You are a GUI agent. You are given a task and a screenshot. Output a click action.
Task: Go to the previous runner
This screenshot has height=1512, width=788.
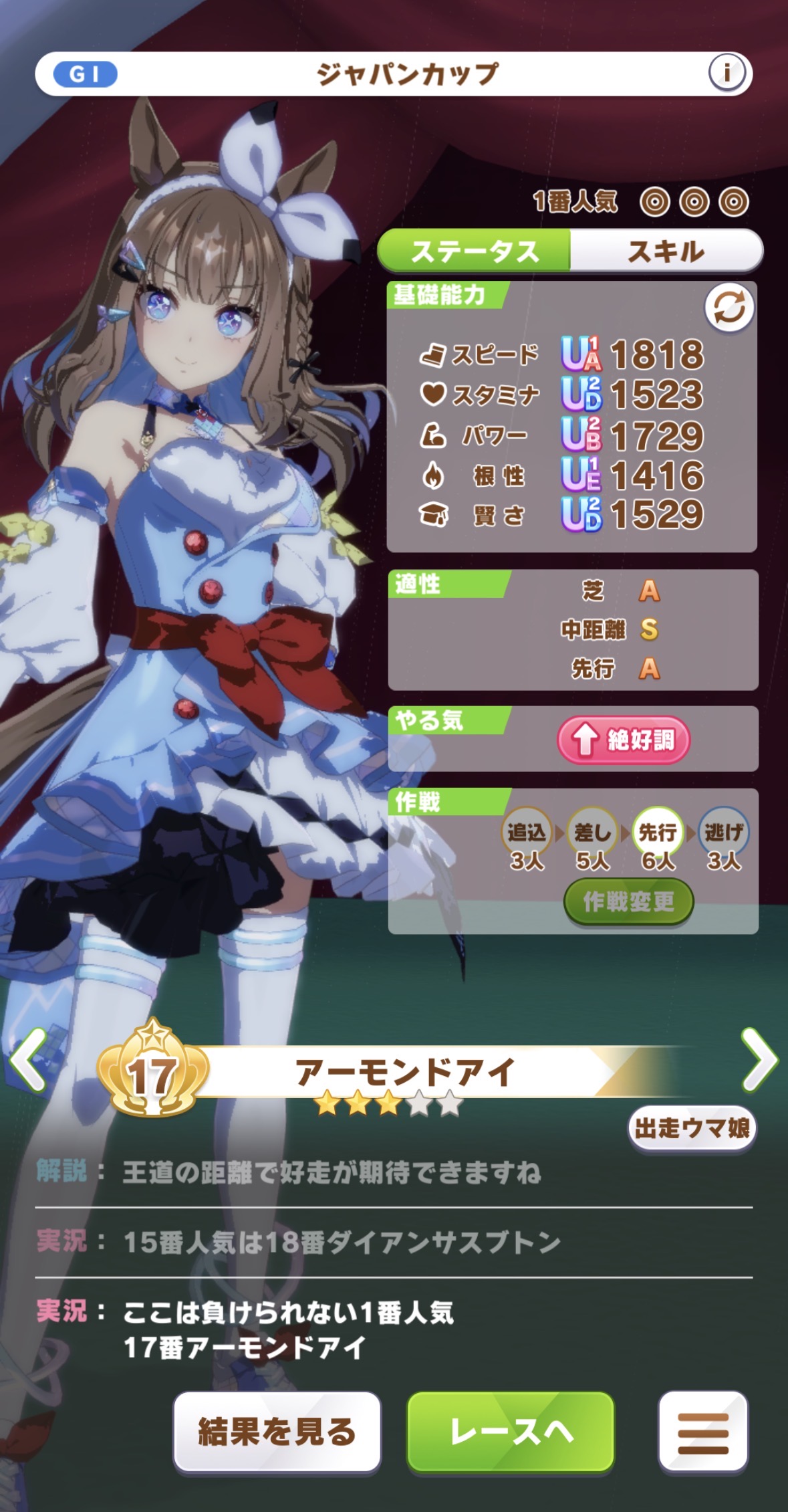coord(28,1061)
